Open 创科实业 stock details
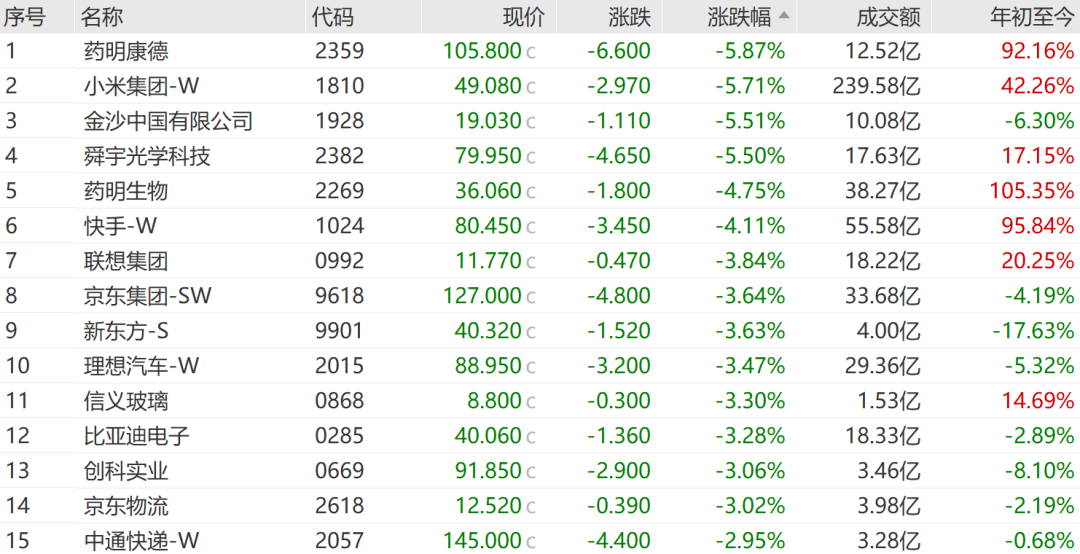Screen dimensions: 1080x554 pos(125,471)
